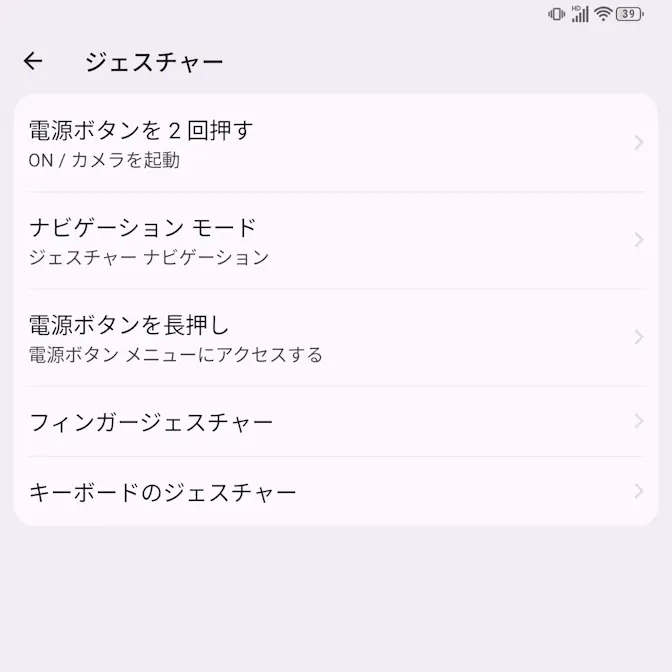
Task: Open フィンガージェスチャー settings
Action: coord(335,422)
